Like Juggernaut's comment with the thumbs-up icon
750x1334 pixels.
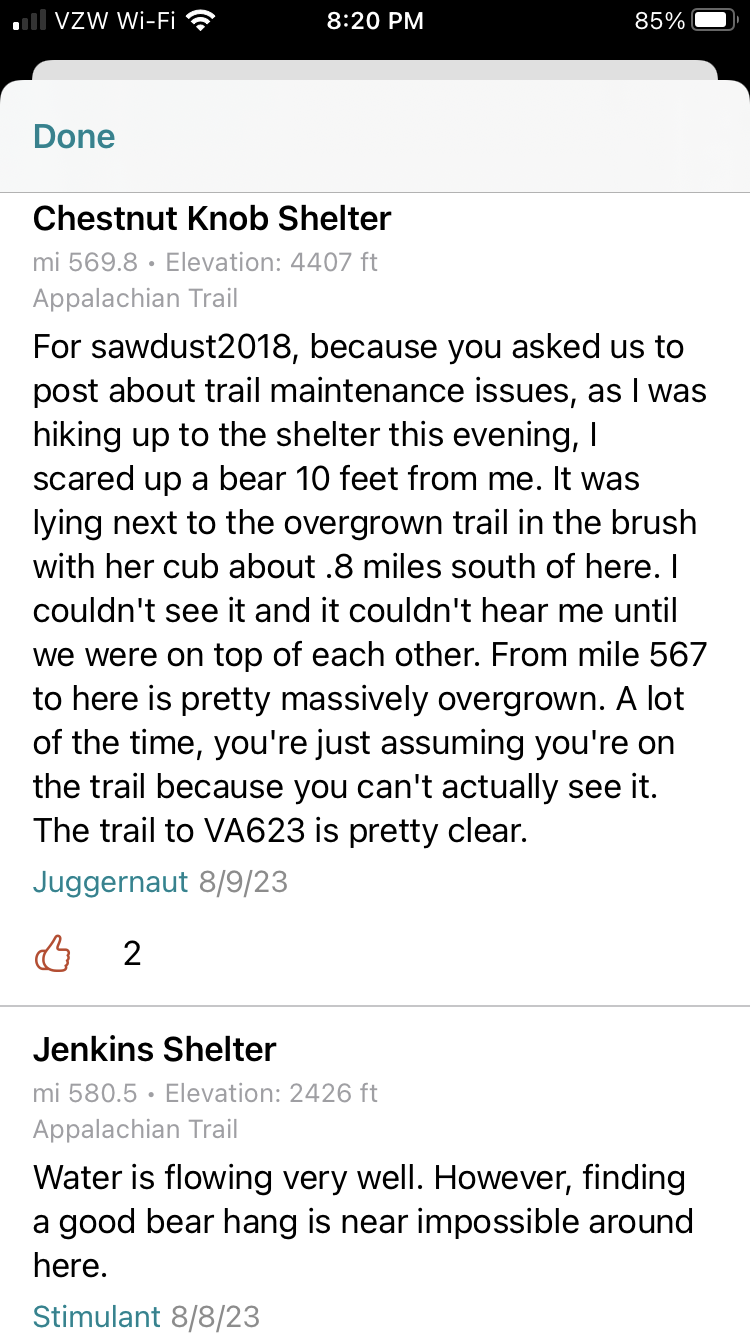[53, 954]
